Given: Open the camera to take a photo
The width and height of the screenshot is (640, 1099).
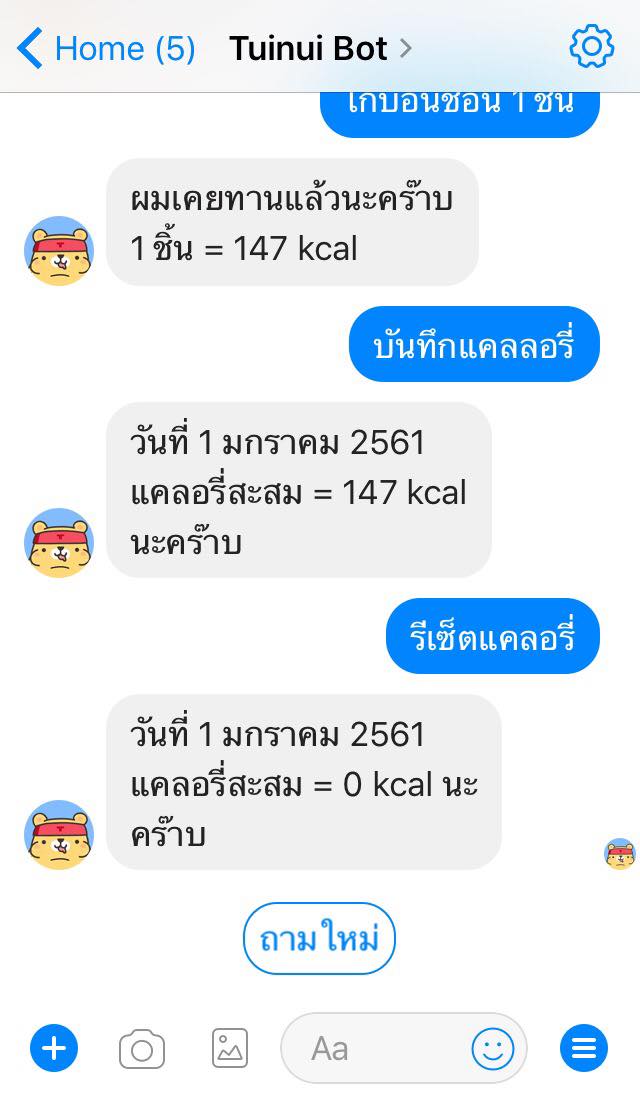Looking at the screenshot, I should tap(142, 1049).
